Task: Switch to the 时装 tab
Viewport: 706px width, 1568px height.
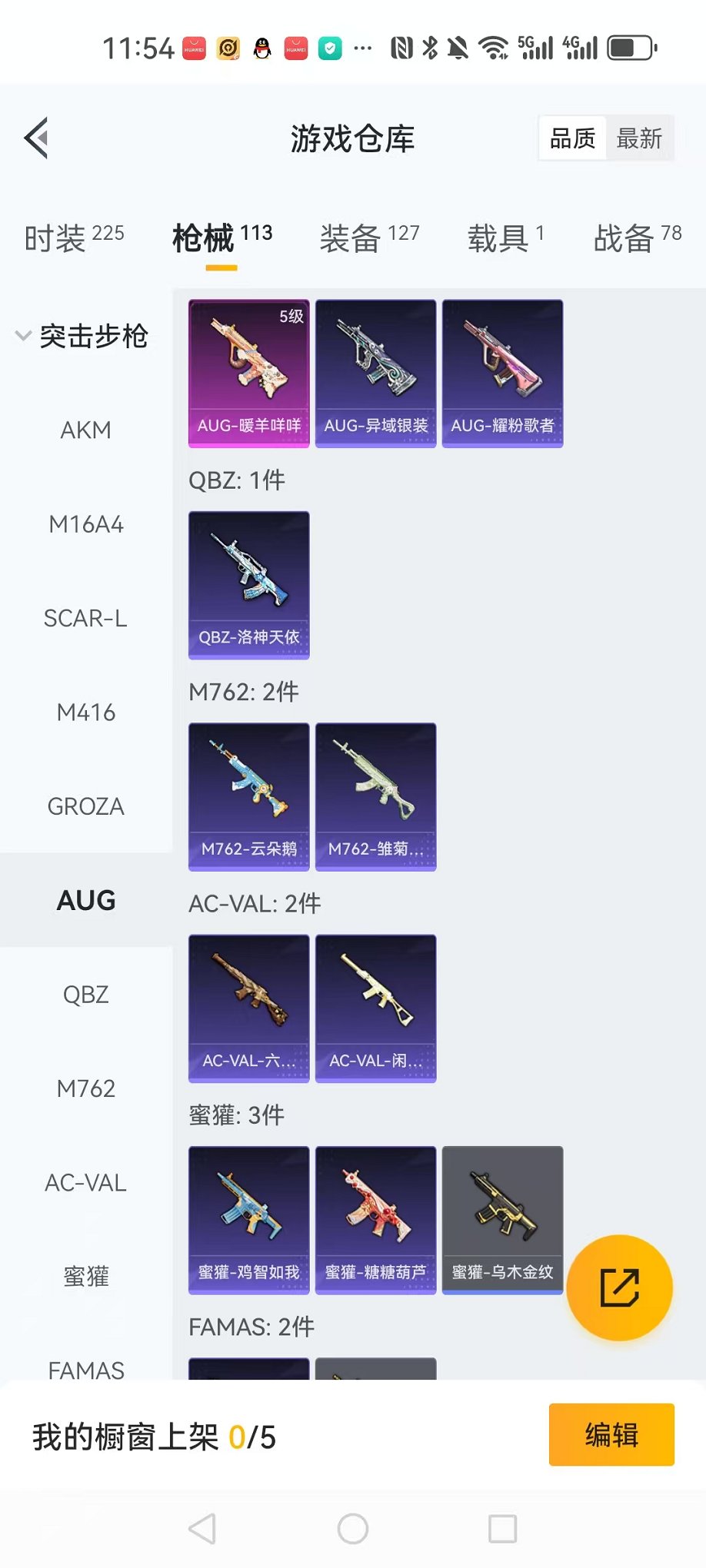Action: [x=74, y=238]
